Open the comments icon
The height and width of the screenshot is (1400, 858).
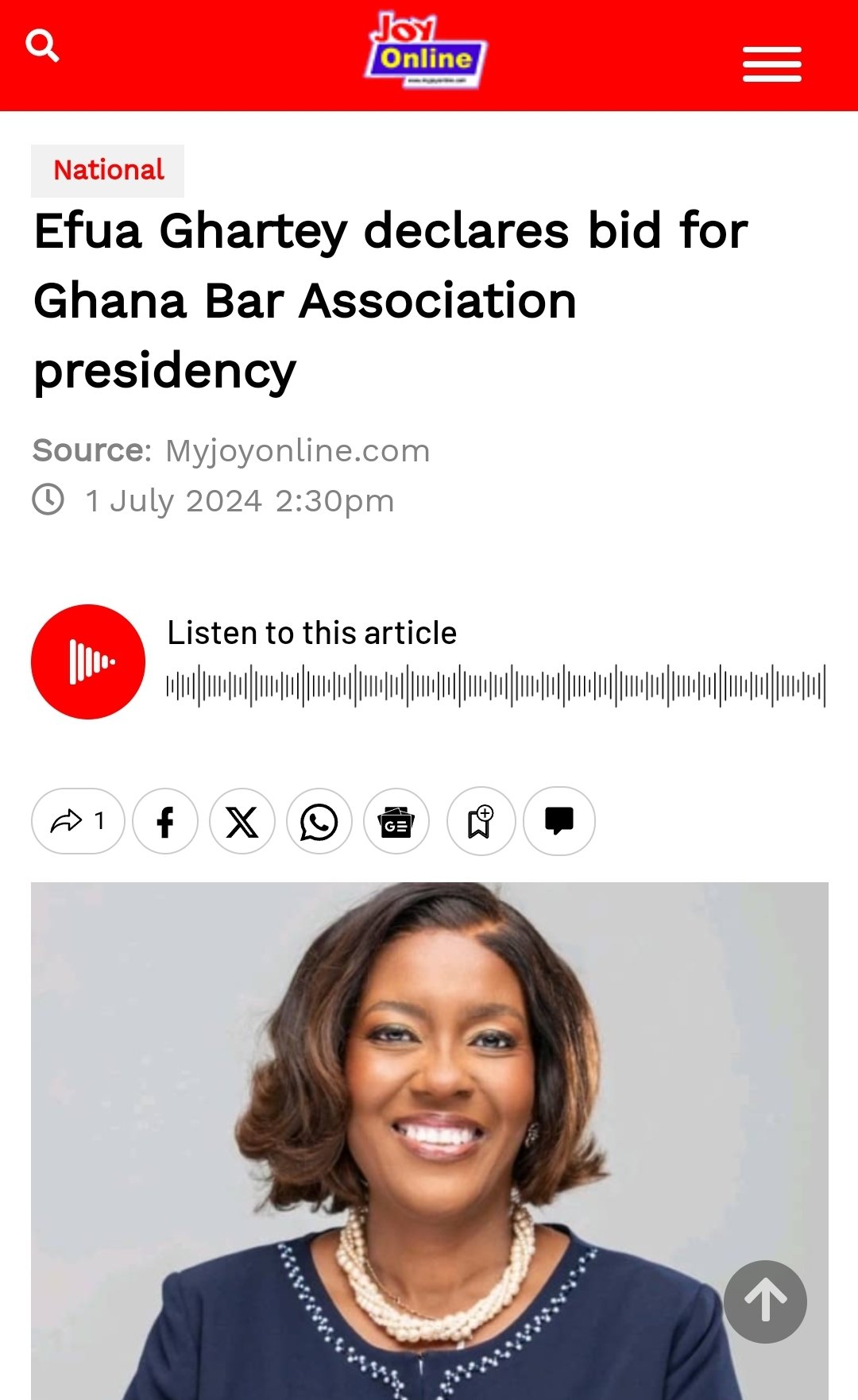(559, 821)
